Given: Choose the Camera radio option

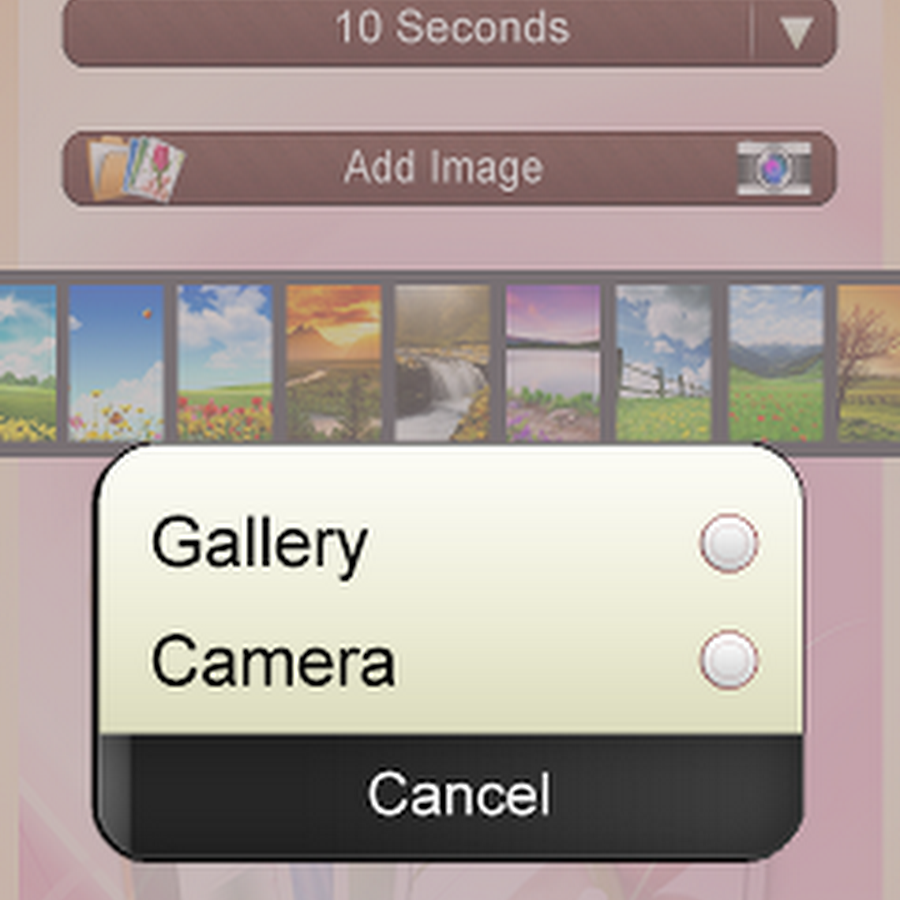Looking at the screenshot, I should click(729, 661).
